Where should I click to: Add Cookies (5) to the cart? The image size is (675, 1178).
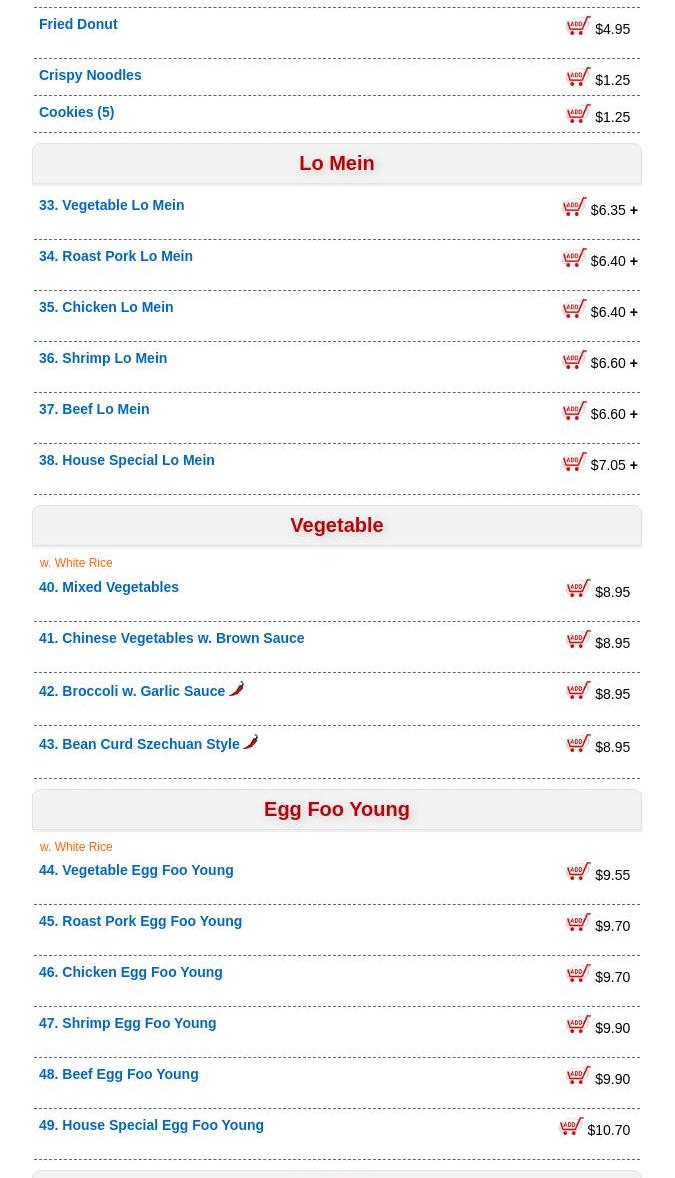pyautogui.click(x=578, y=114)
